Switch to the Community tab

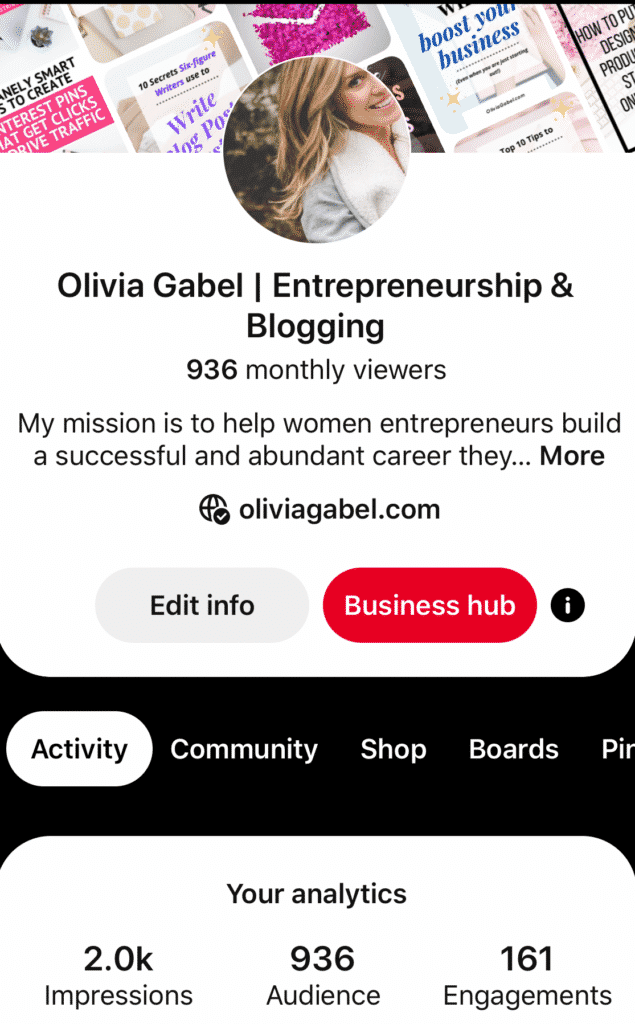click(x=243, y=749)
